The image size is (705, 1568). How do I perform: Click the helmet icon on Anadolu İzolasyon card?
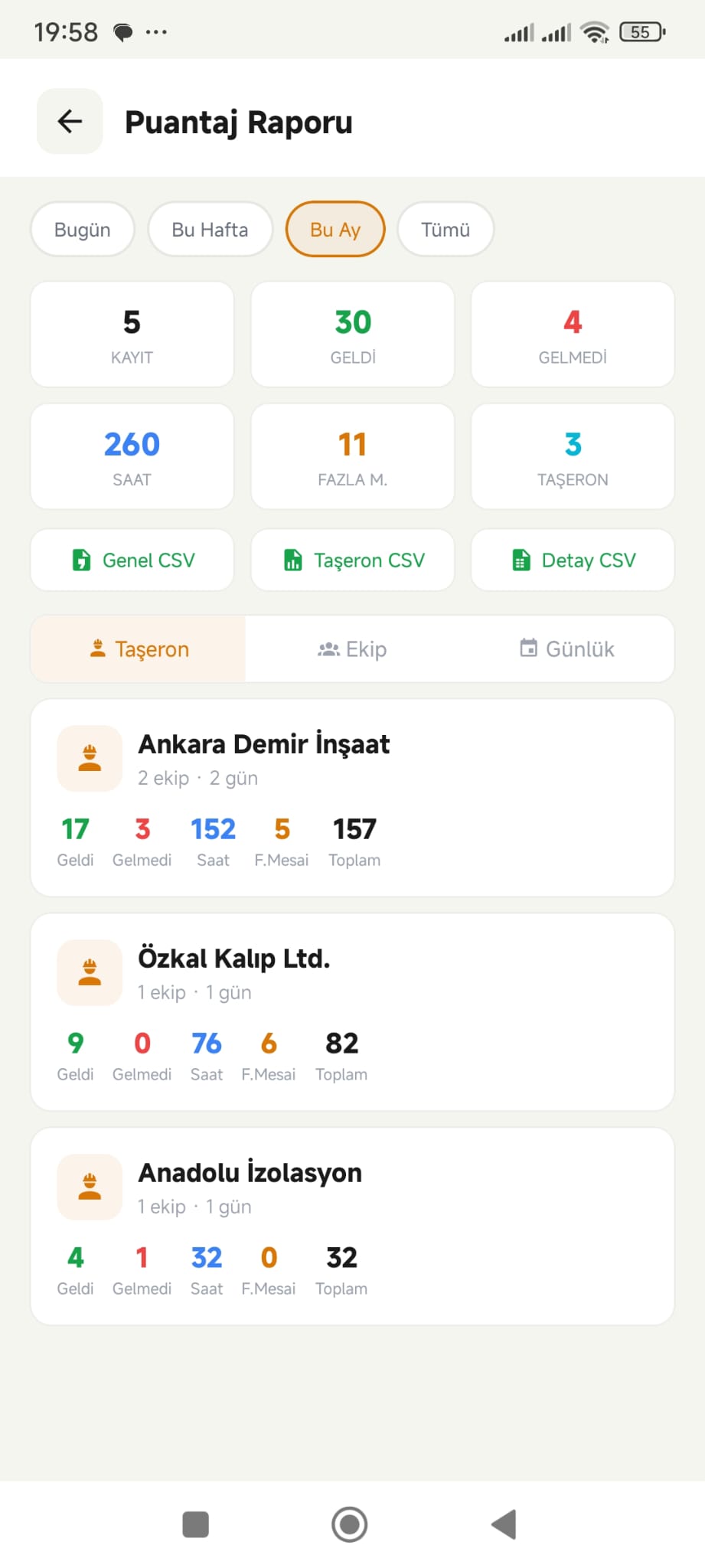[x=89, y=1187]
